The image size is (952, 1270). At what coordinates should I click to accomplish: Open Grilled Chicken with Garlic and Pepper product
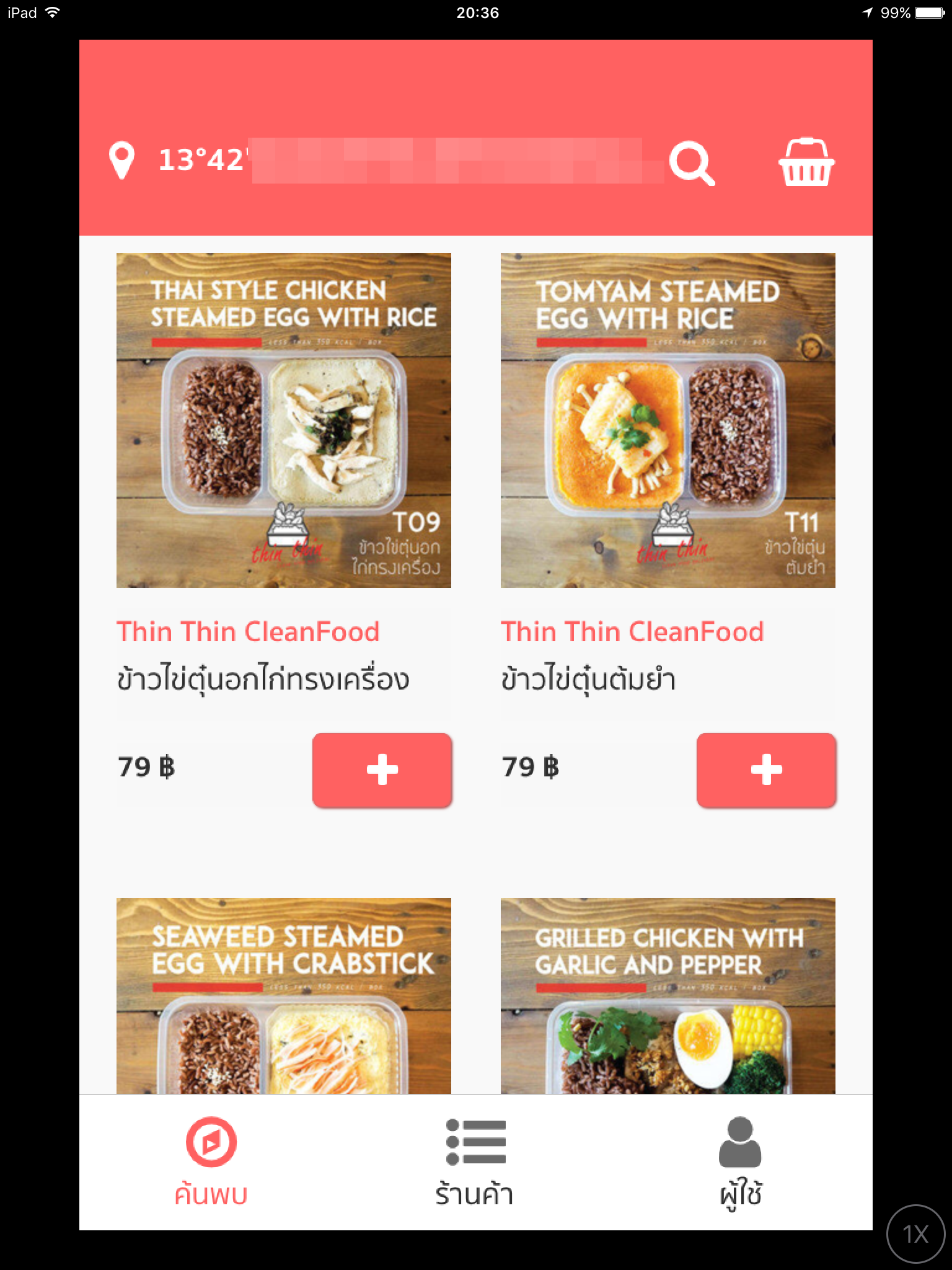668,995
